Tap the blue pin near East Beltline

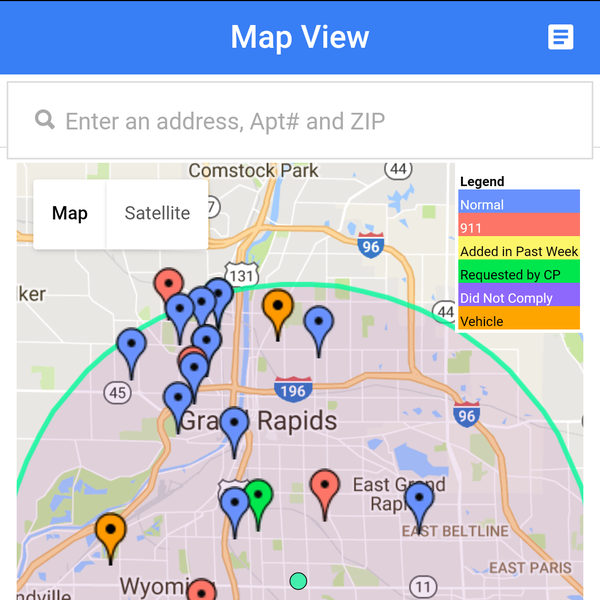(x=419, y=500)
